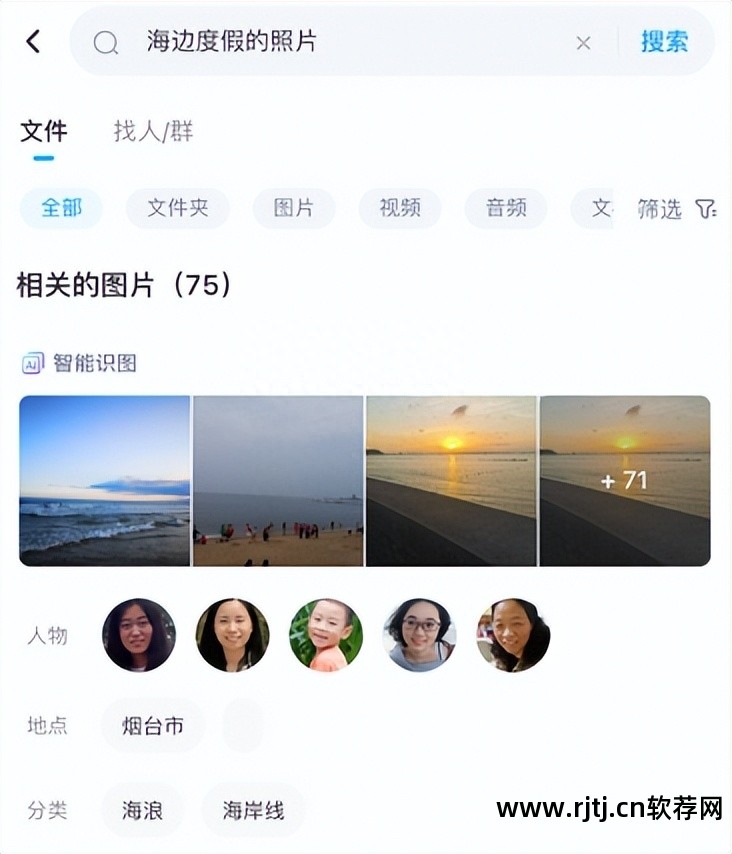Select the child's face in 人物
The image size is (732, 854).
326,635
